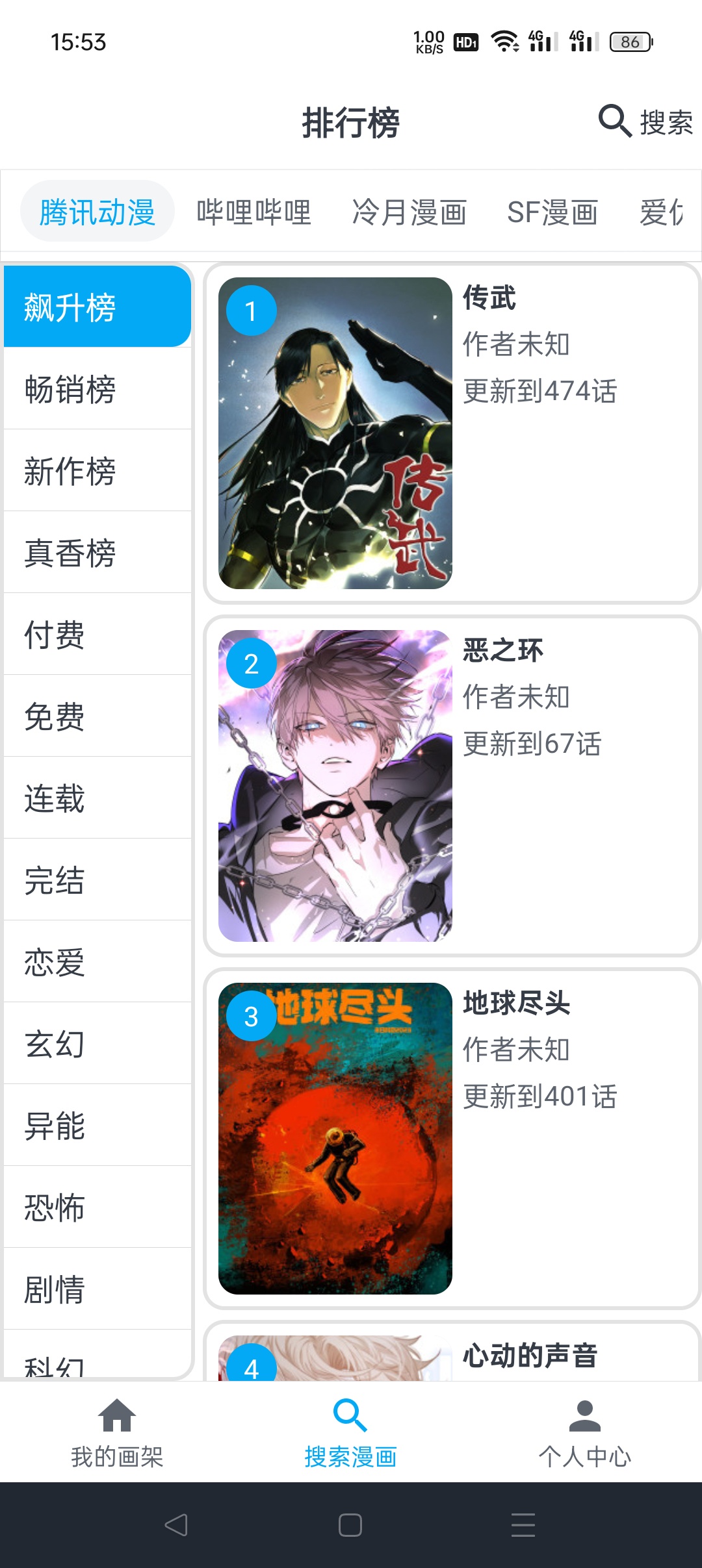Switch to the 哔哩哔哩 source tab
Viewport: 702px width, 1568px height.
click(x=253, y=212)
